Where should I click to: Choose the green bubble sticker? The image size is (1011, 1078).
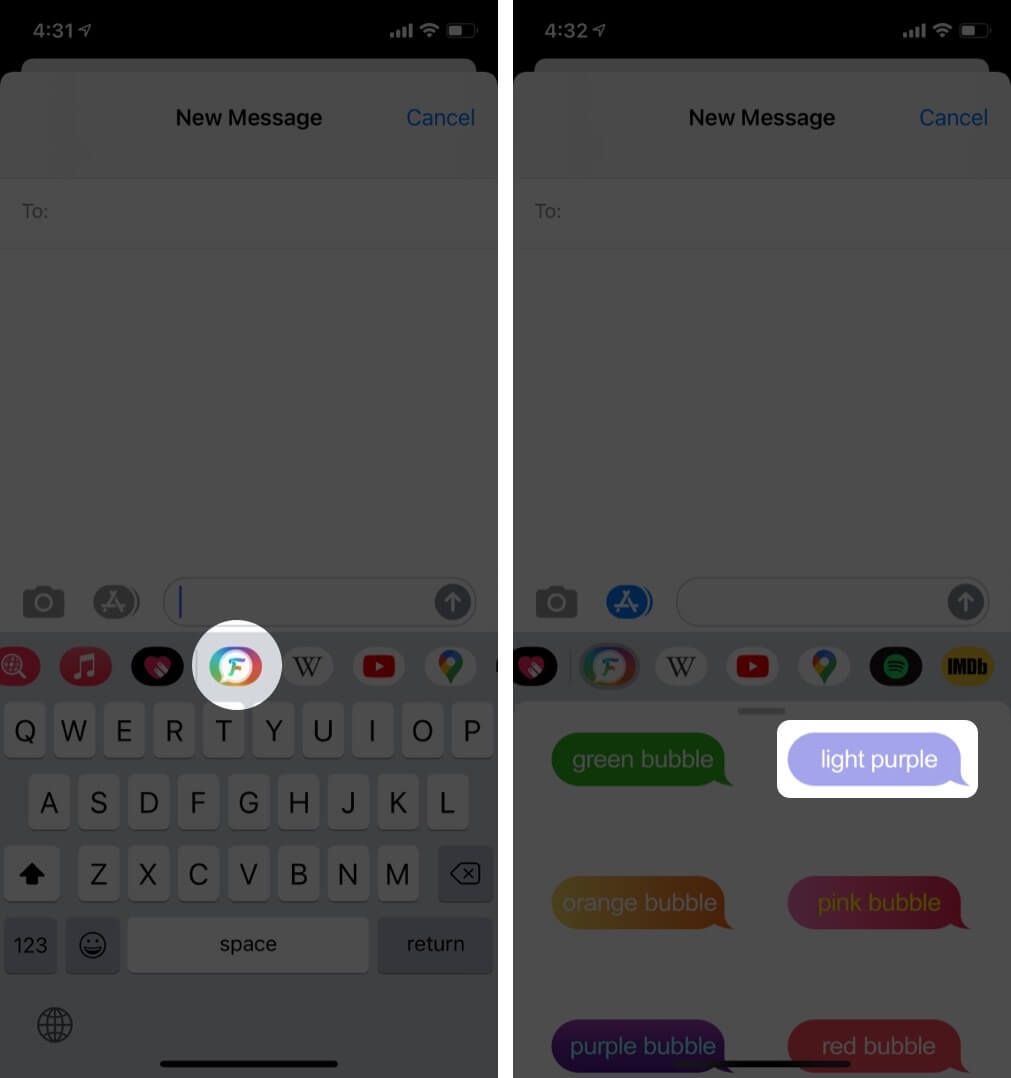tap(642, 760)
